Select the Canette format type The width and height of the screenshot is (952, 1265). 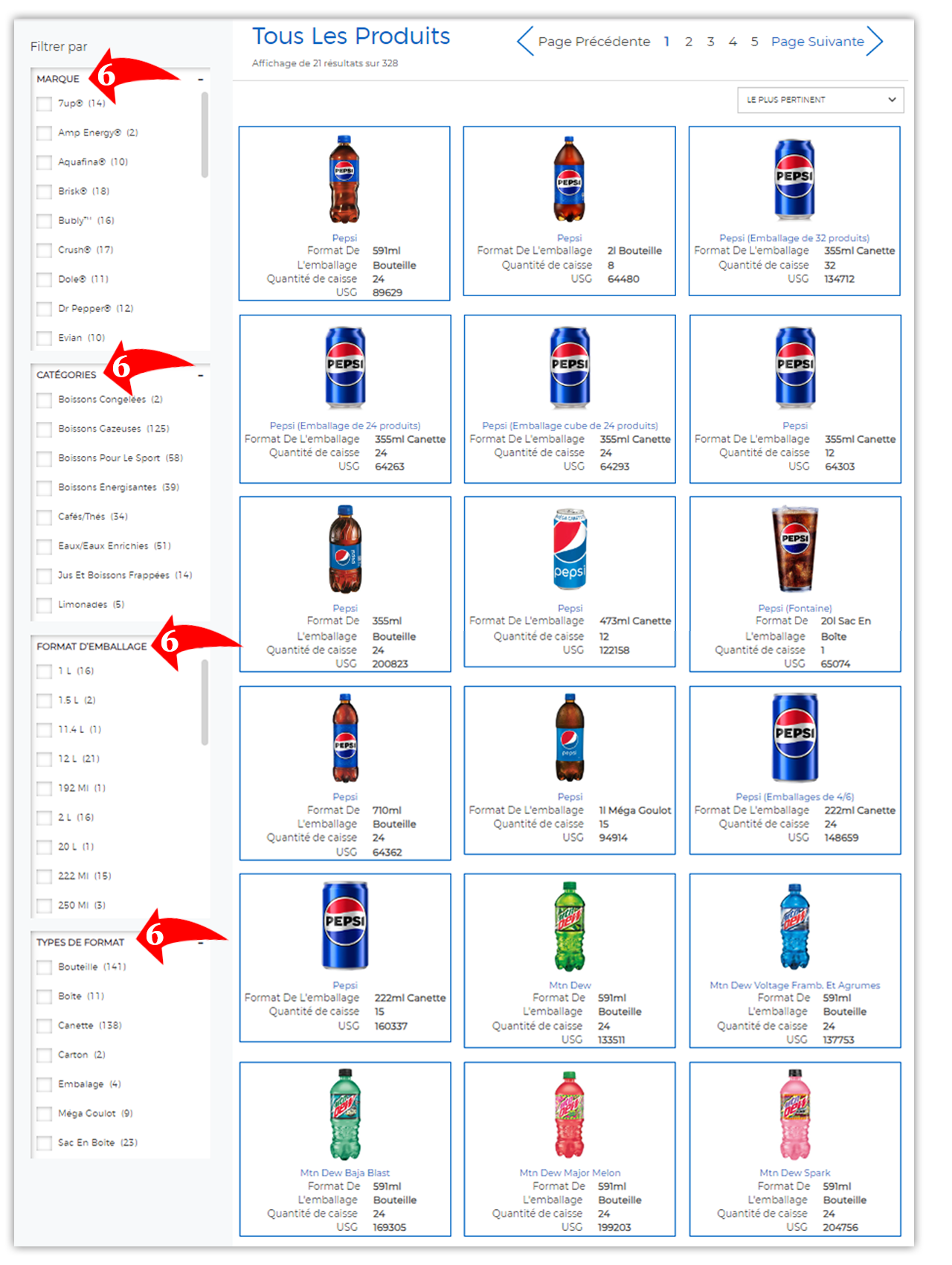(45, 1026)
